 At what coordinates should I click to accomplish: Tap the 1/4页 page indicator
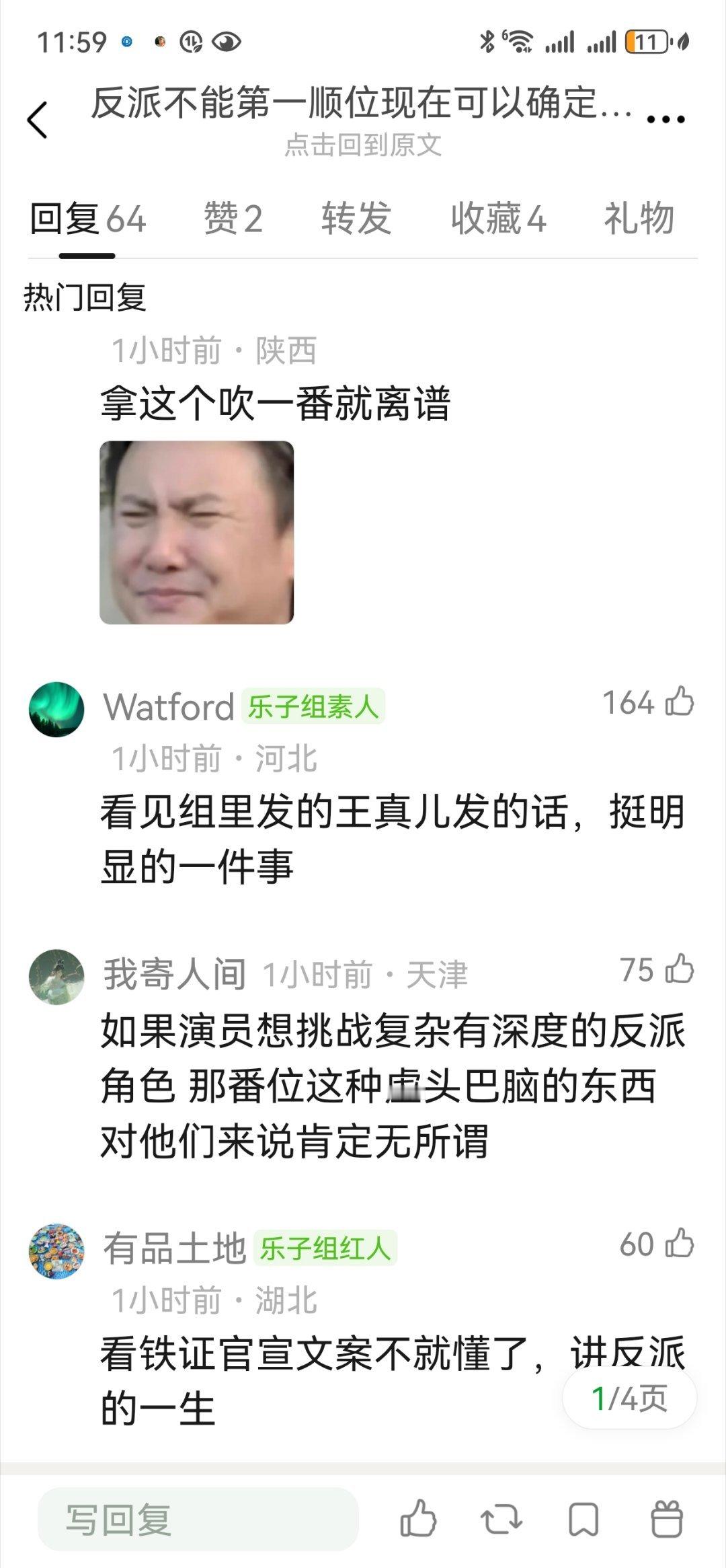tap(629, 1398)
